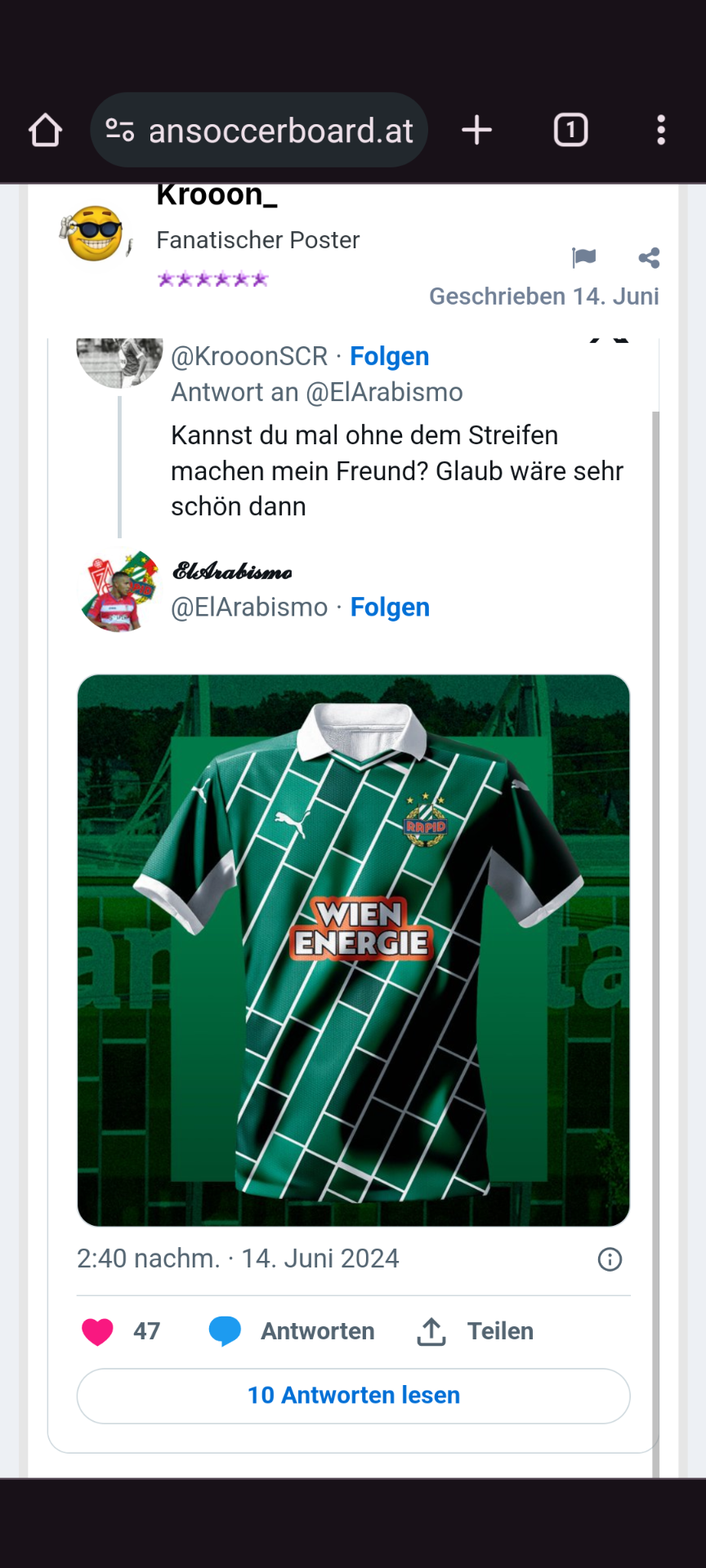Reply to the tweet via Antworten

pos(292,1331)
